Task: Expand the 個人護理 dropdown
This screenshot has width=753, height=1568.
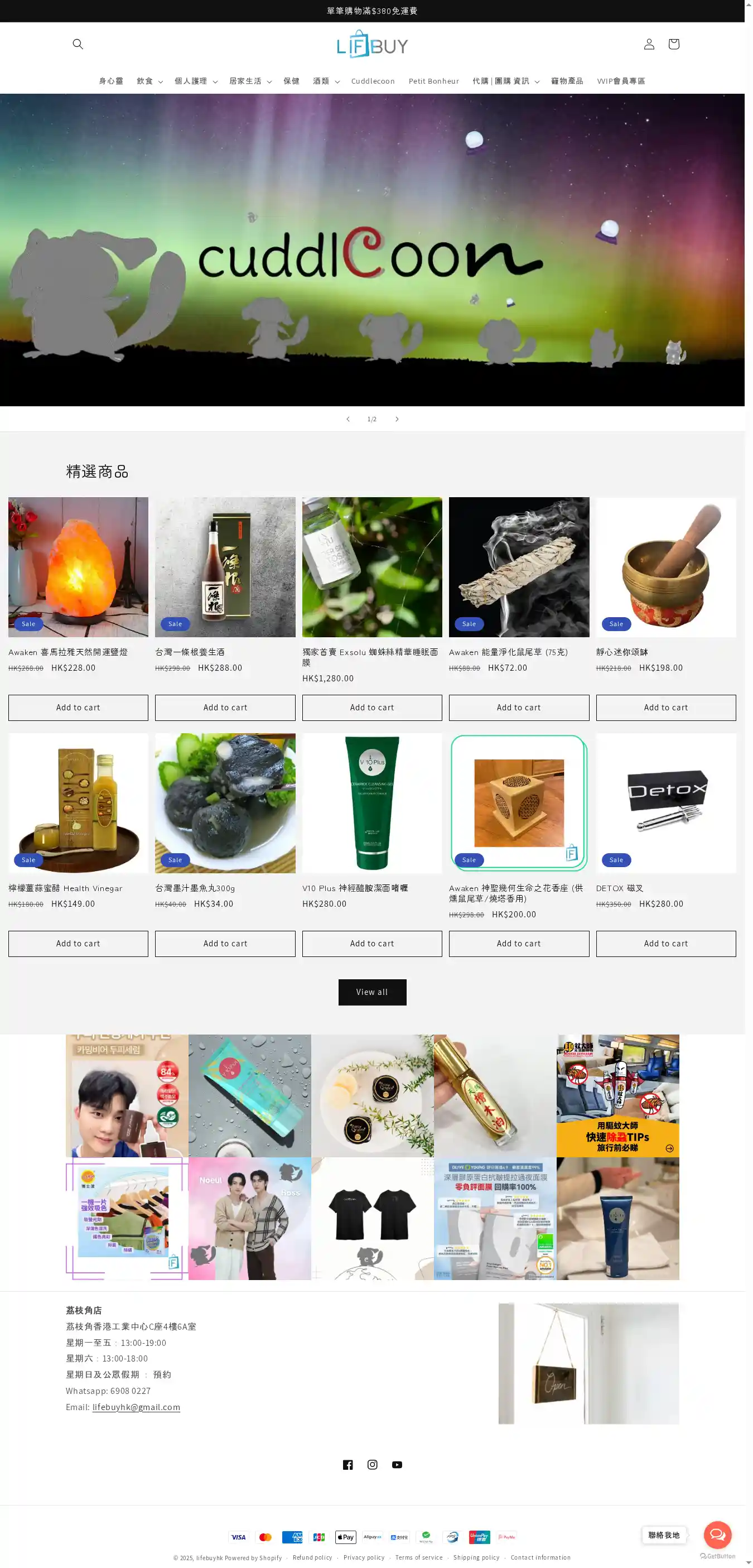Action: coord(196,81)
